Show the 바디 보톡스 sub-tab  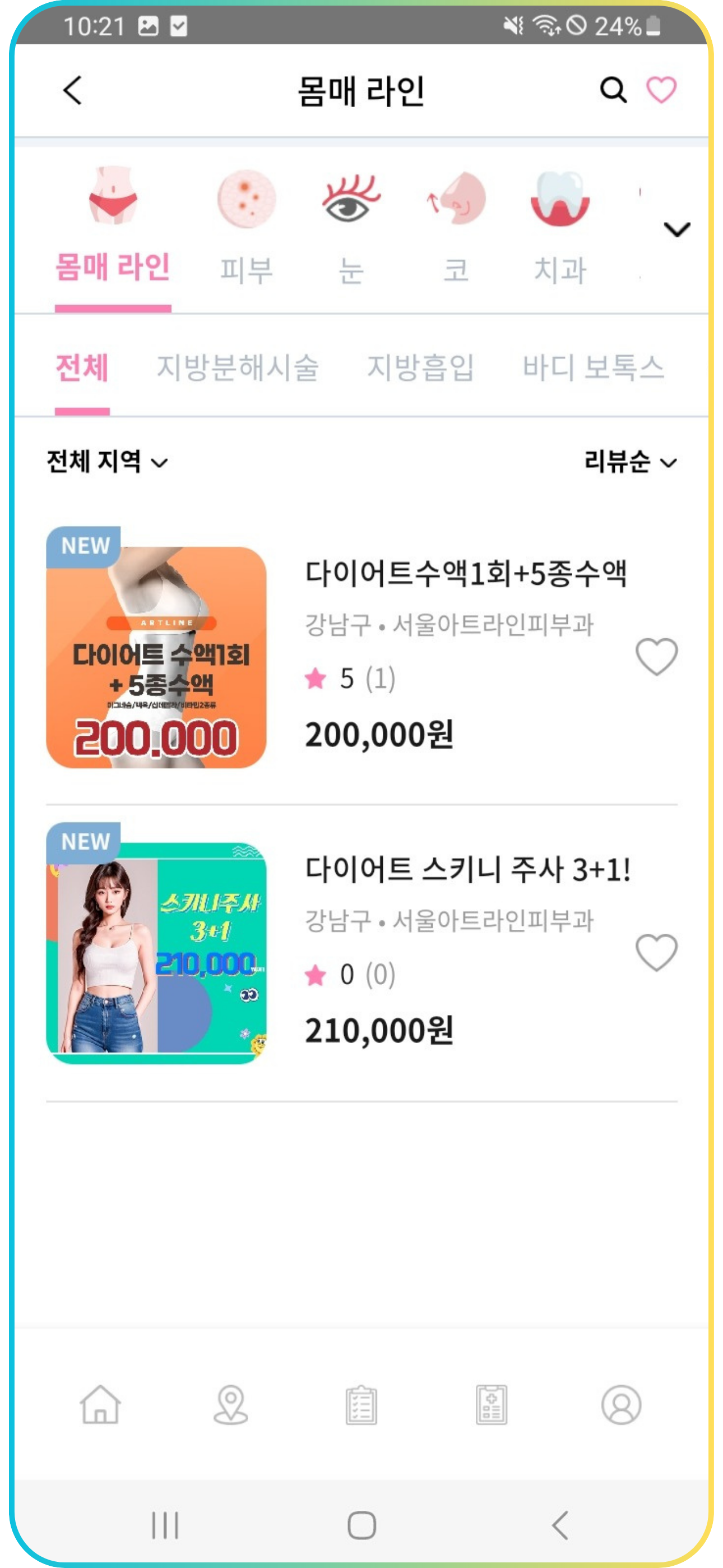(594, 367)
